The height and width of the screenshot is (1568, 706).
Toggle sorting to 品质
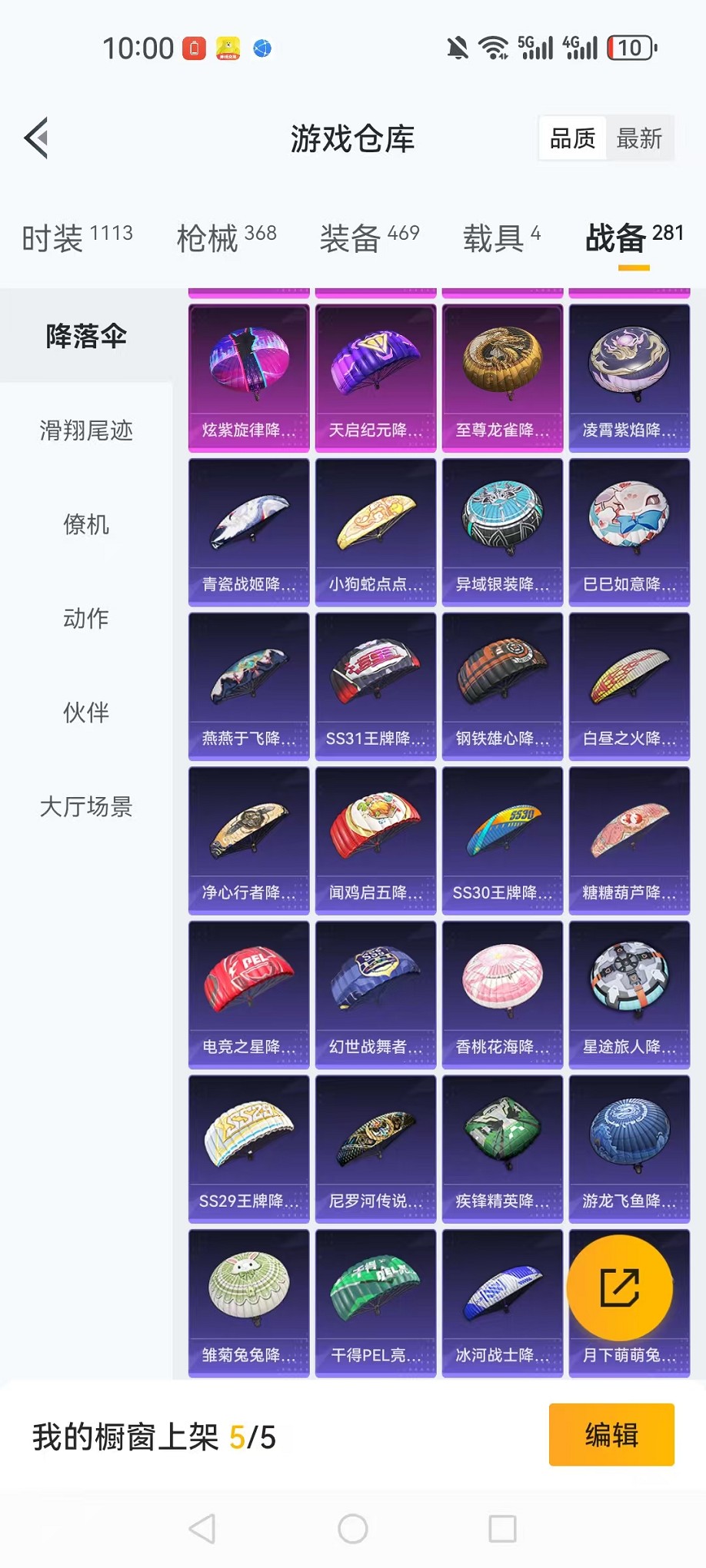571,138
